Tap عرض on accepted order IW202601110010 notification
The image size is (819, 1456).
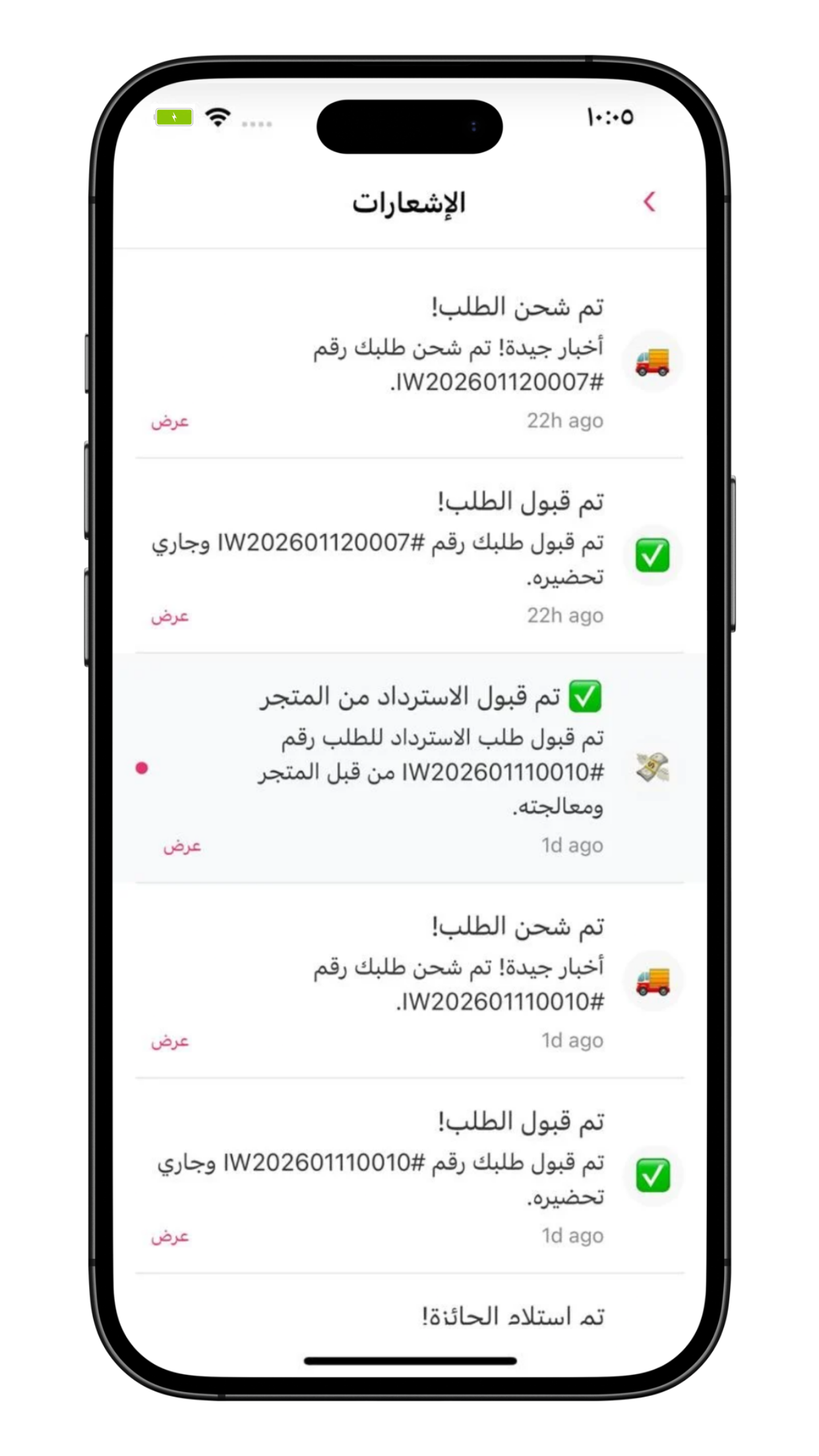click(170, 1236)
